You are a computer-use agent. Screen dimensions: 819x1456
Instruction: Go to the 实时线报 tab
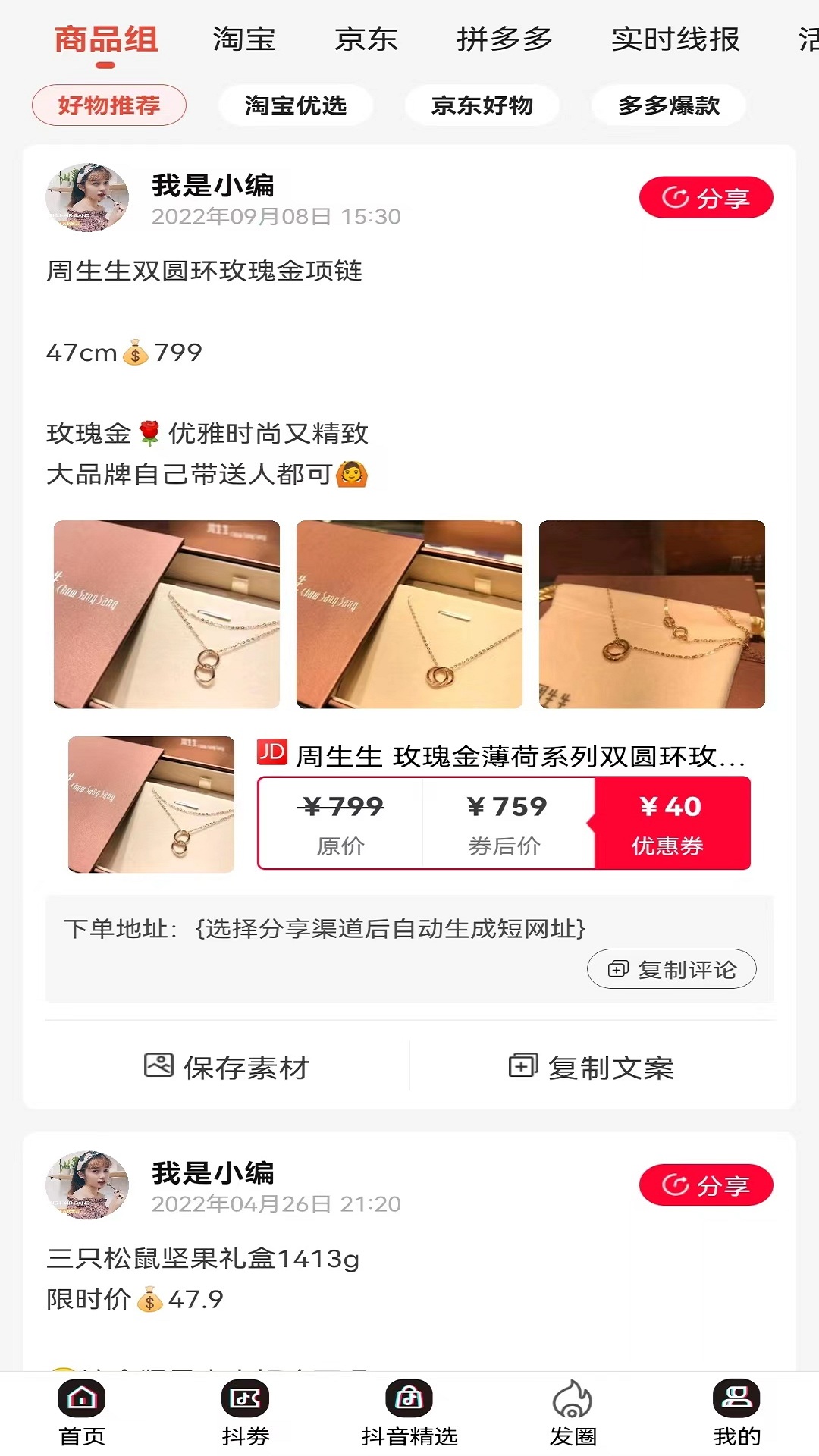[675, 39]
